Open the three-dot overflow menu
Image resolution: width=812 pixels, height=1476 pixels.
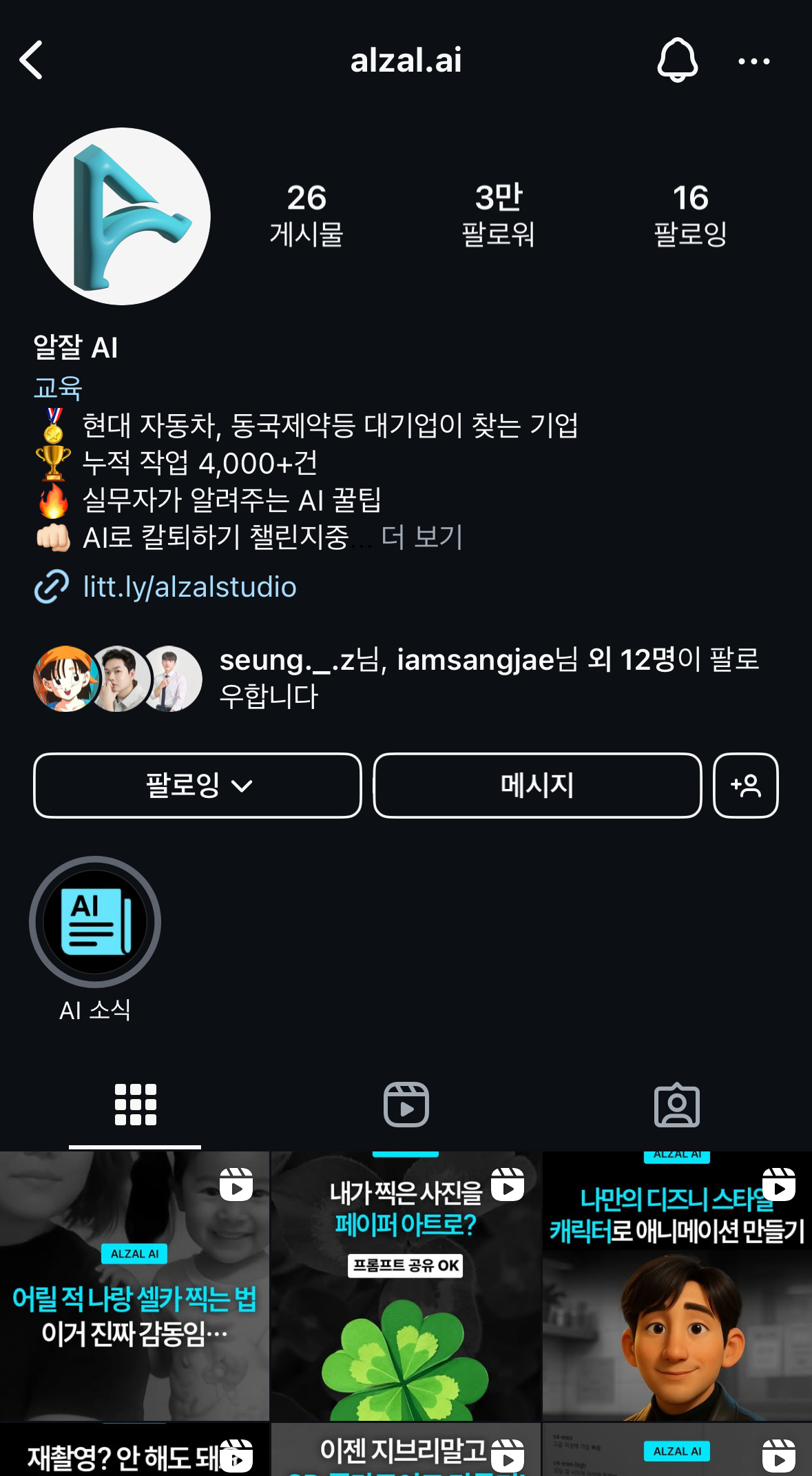tap(753, 61)
